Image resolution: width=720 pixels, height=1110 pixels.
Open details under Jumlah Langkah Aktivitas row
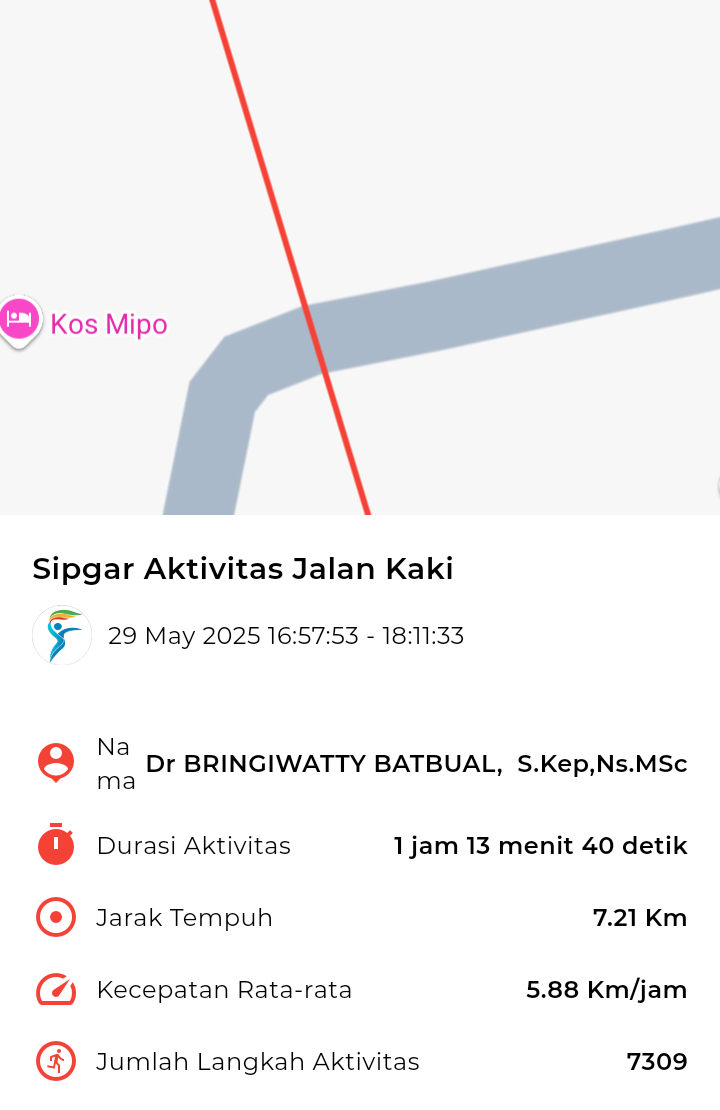pos(360,1061)
